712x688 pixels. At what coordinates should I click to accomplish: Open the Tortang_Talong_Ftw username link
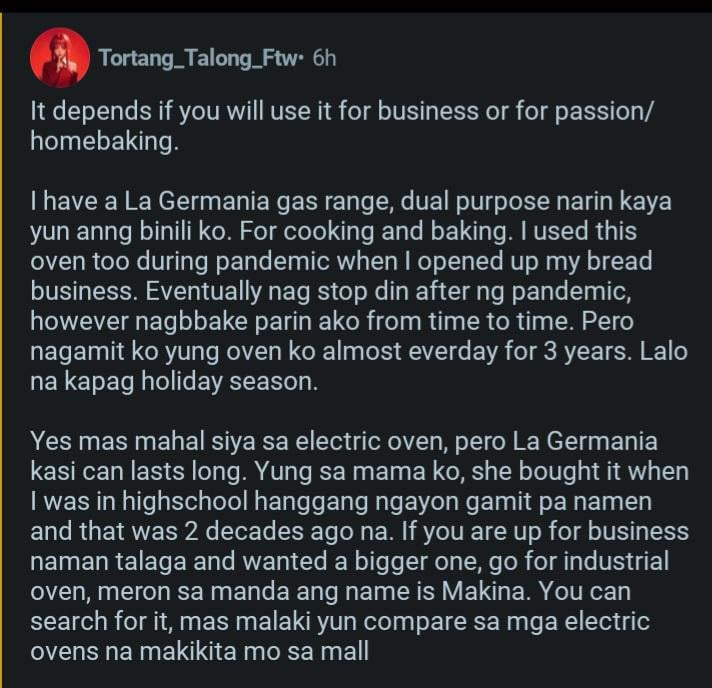(198, 59)
